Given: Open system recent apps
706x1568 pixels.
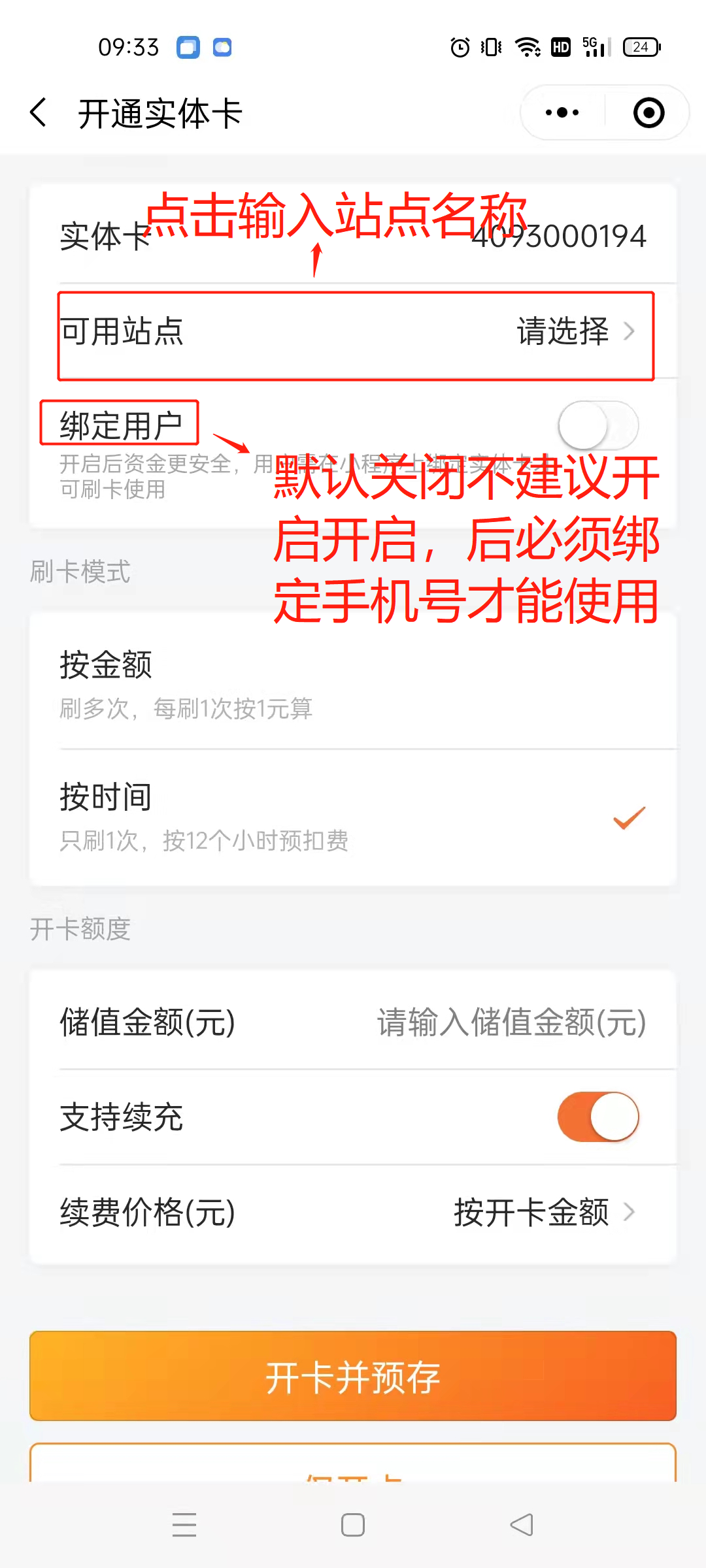Looking at the screenshot, I should (x=184, y=1526).
